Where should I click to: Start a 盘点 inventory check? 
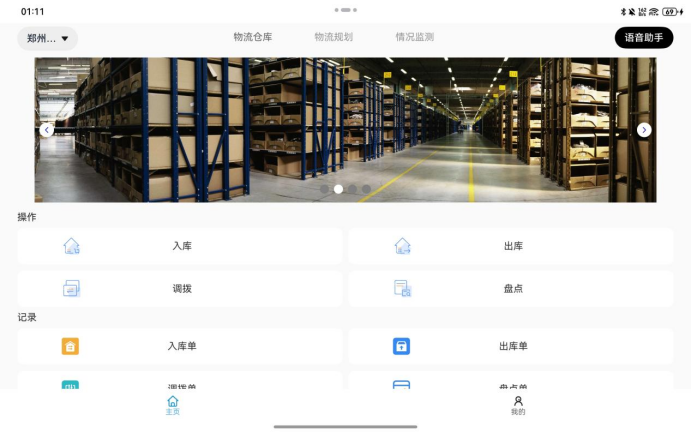511,289
